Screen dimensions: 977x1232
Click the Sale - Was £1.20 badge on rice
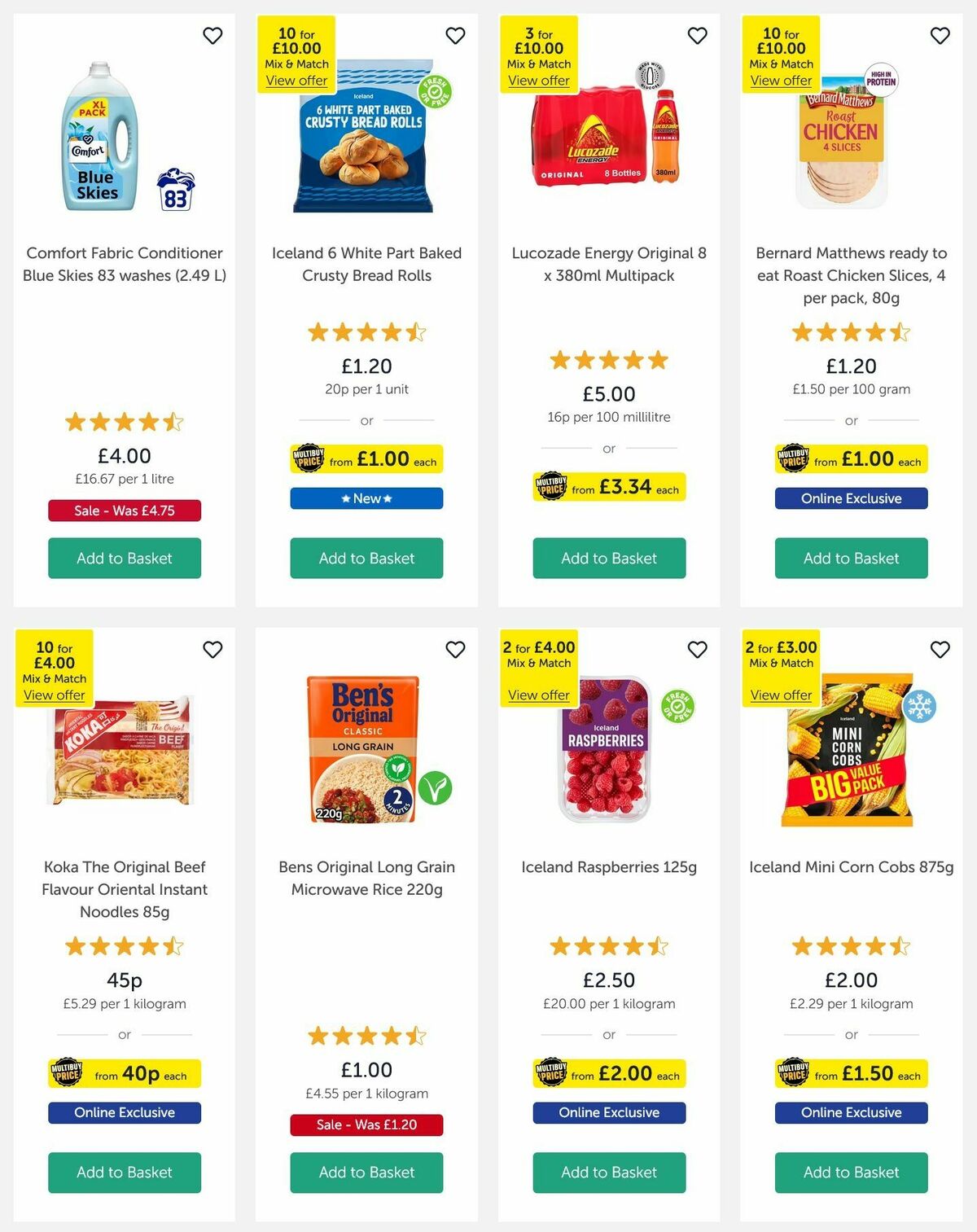[366, 1125]
